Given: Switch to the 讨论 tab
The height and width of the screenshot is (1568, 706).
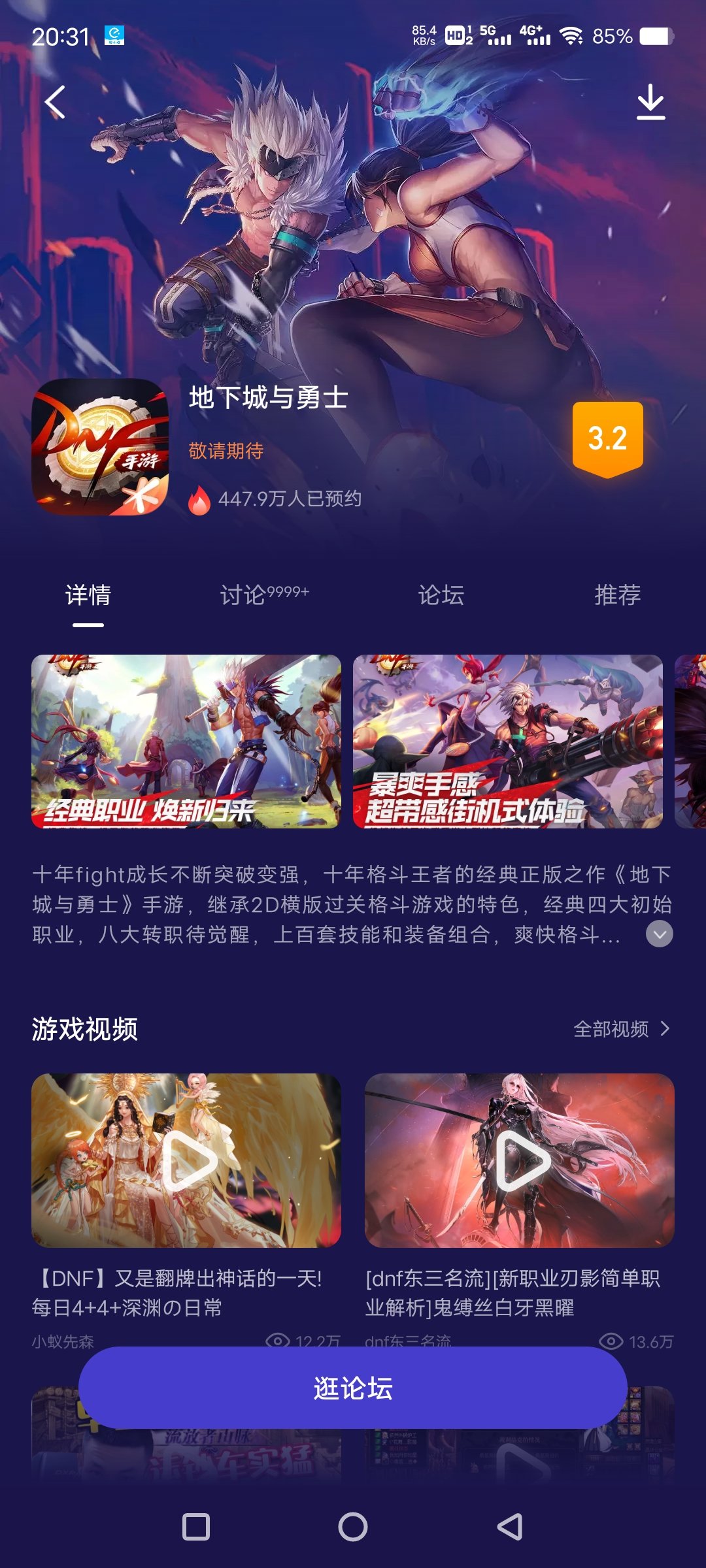Looking at the screenshot, I should pyautogui.click(x=264, y=595).
